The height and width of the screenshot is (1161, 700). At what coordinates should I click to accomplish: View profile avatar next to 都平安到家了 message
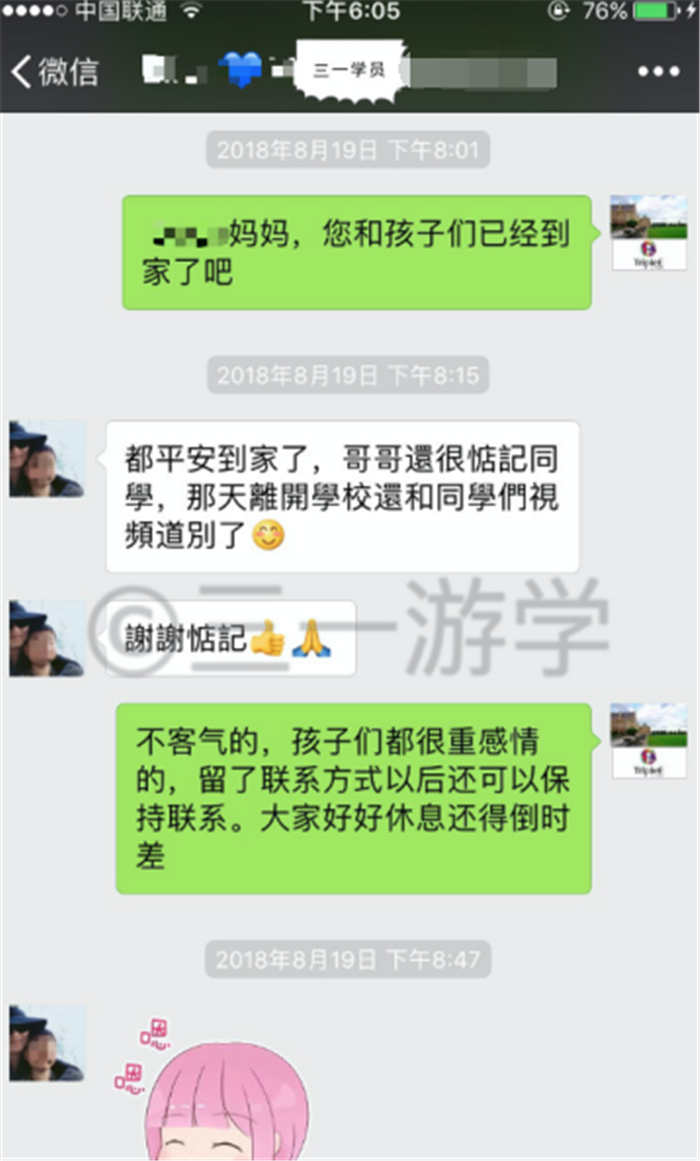click(x=47, y=459)
